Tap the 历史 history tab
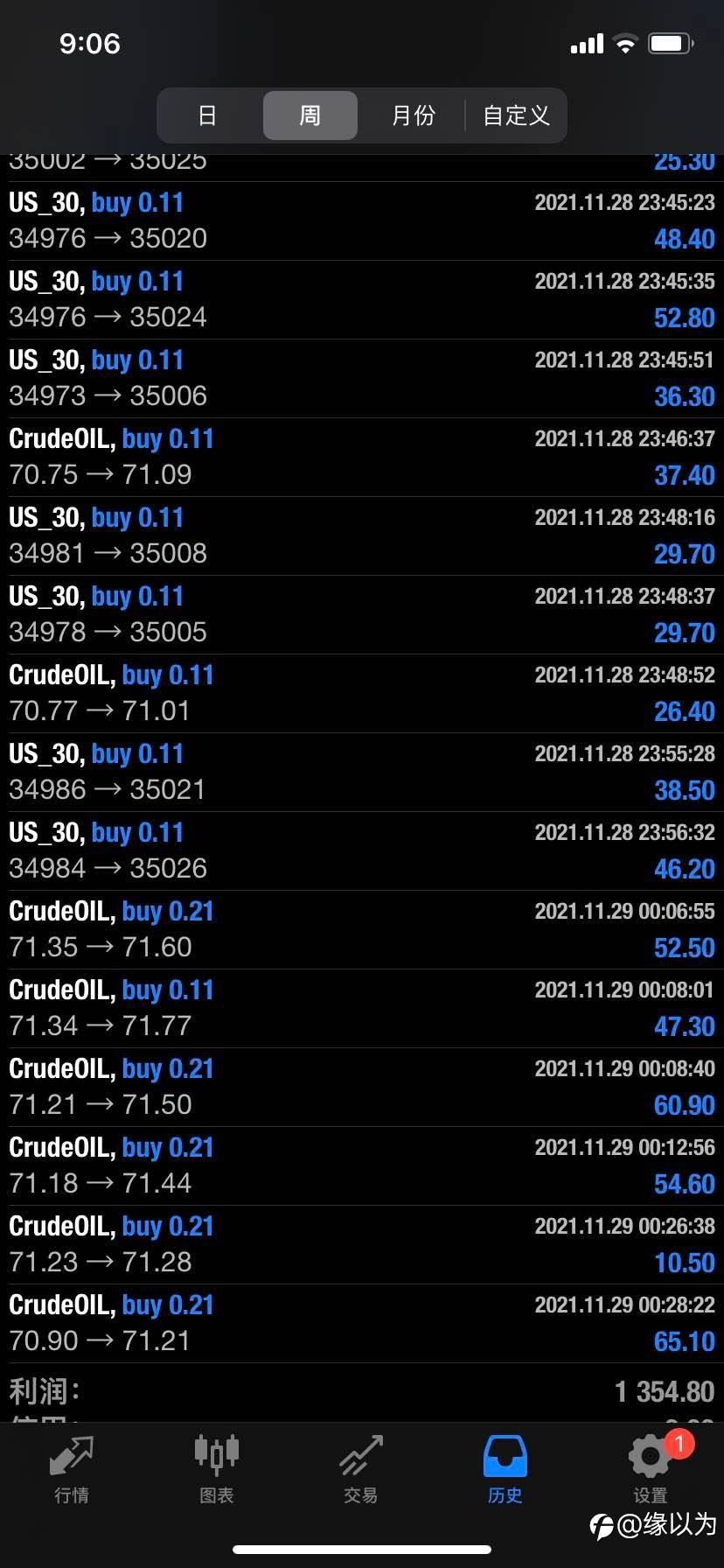 [505, 1468]
